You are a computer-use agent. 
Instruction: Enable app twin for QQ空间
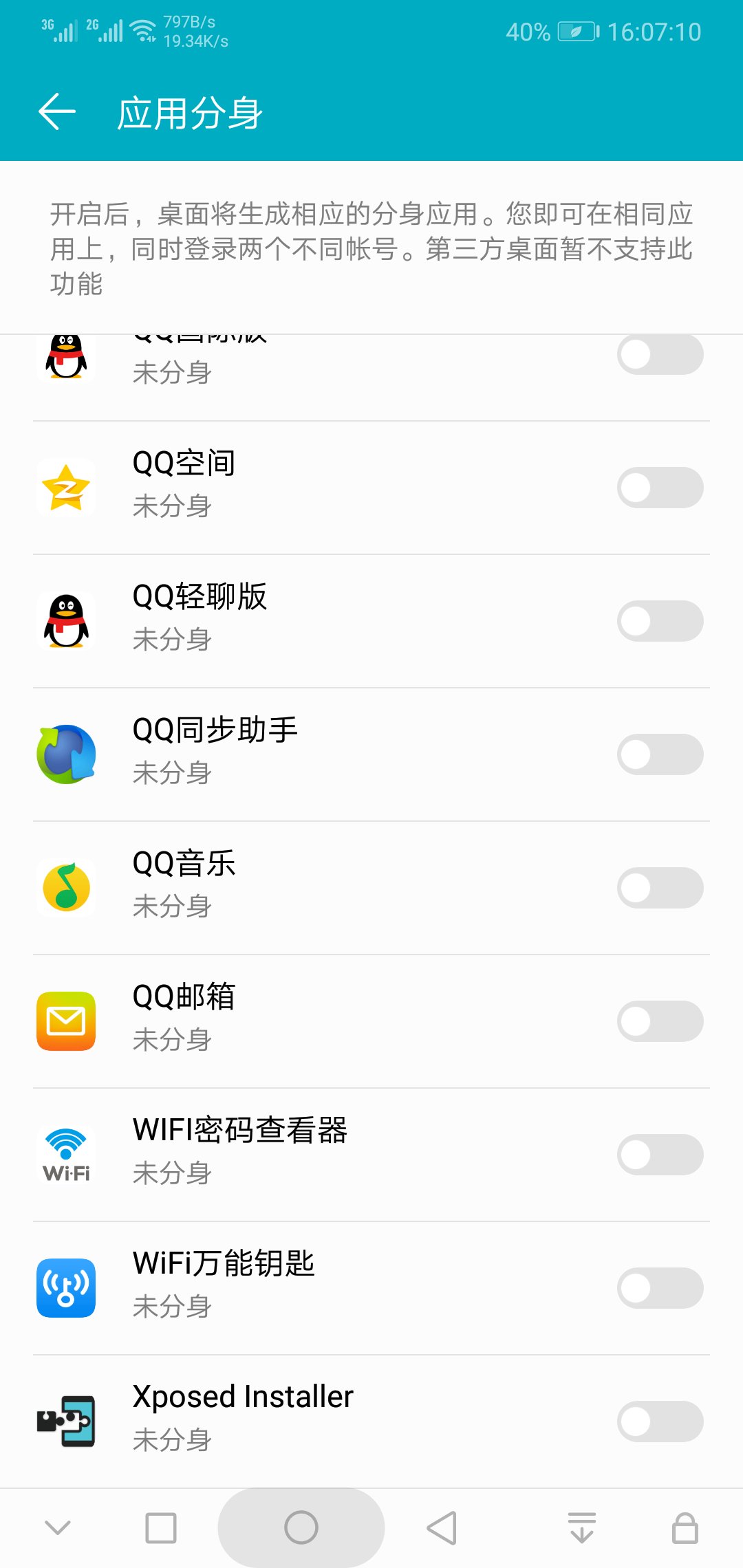tap(660, 488)
